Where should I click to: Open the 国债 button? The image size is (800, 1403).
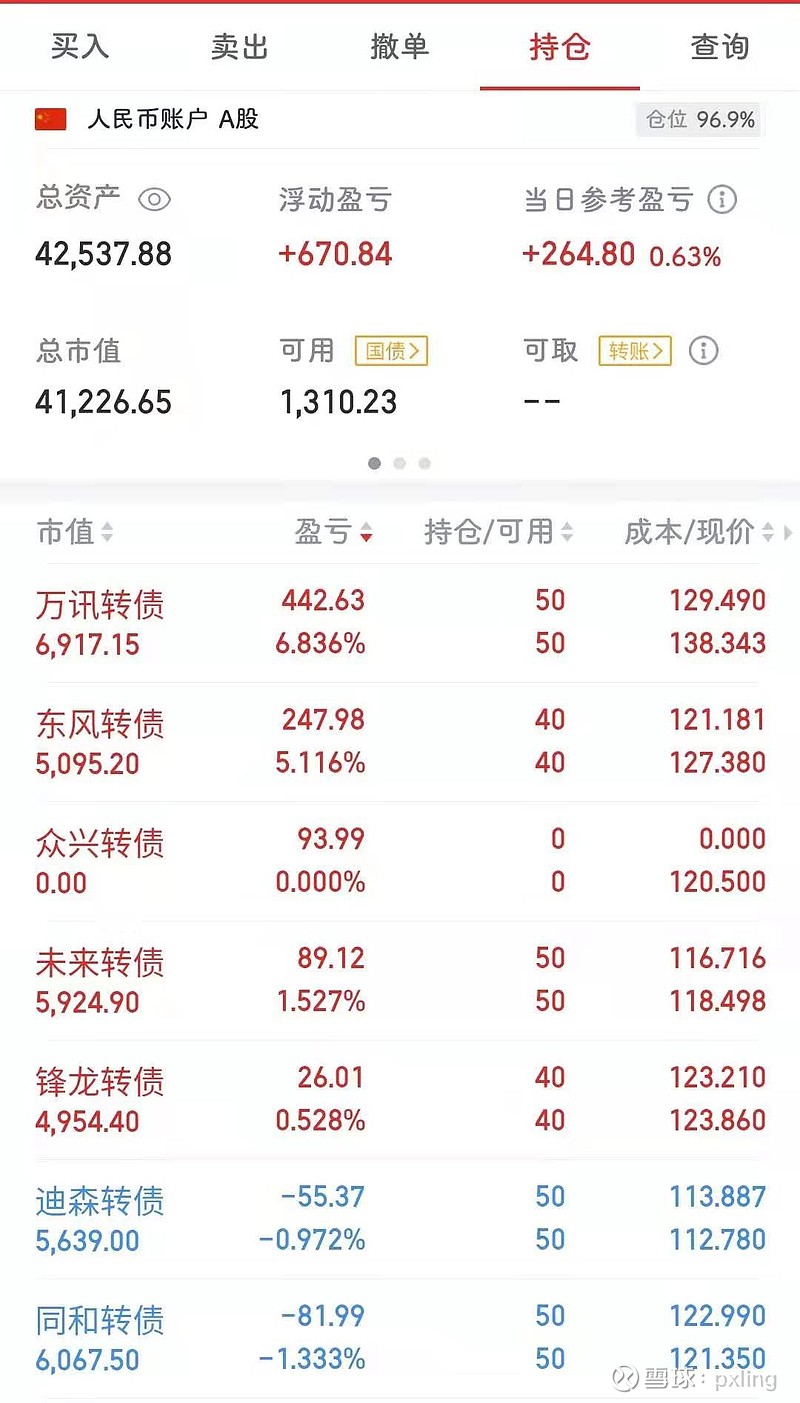pyautogui.click(x=391, y=351)
